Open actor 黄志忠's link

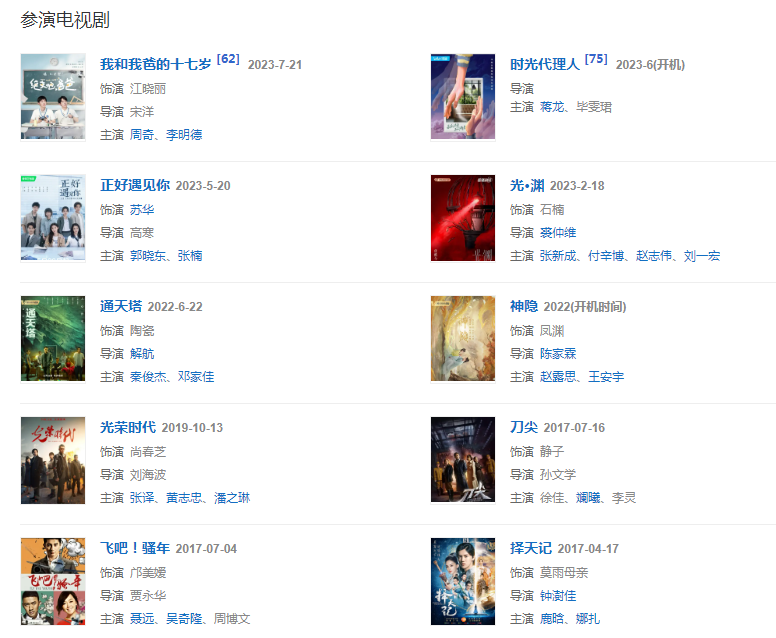pos(185,498)
